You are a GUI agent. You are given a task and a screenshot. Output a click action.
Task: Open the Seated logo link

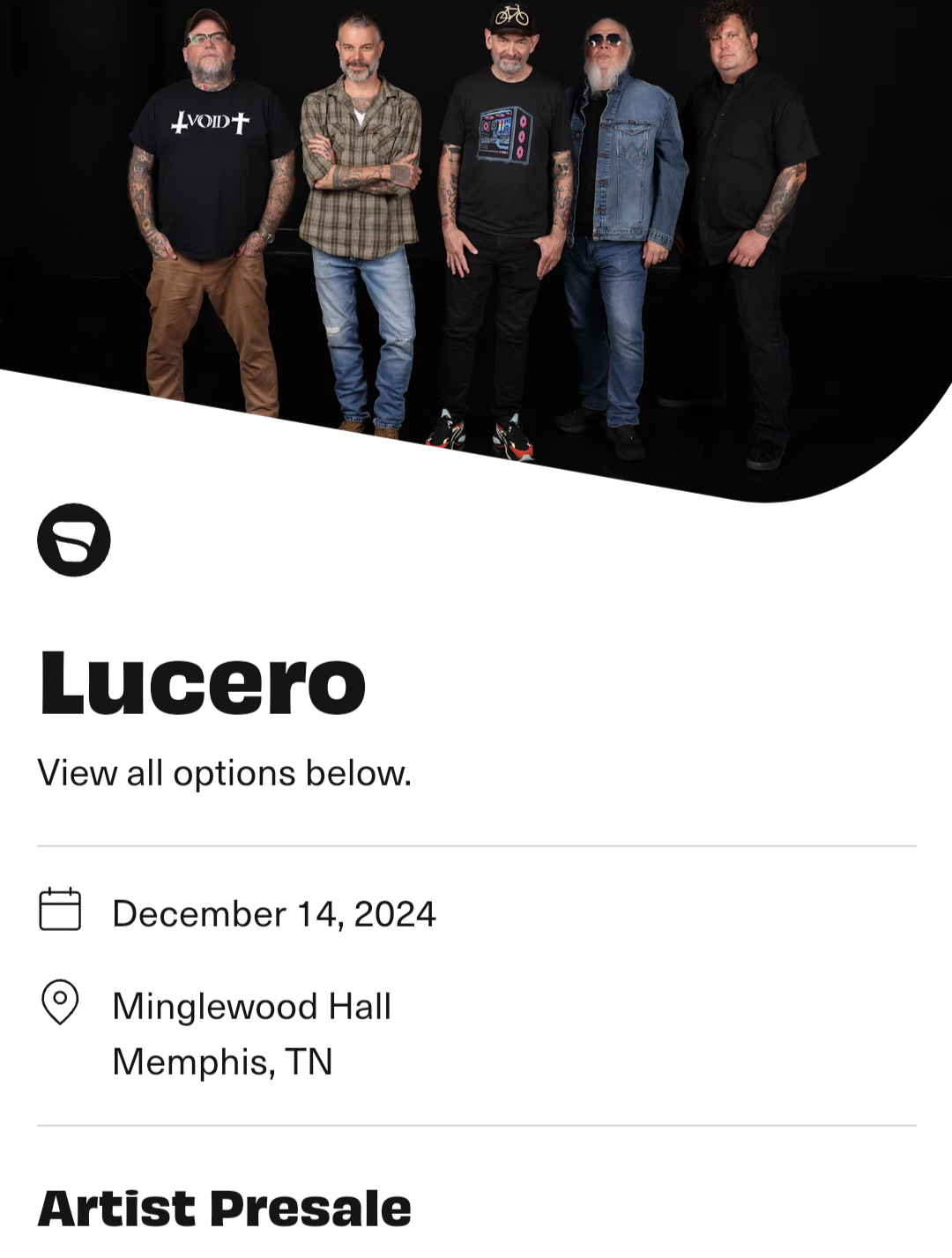(x=74, y=540)
